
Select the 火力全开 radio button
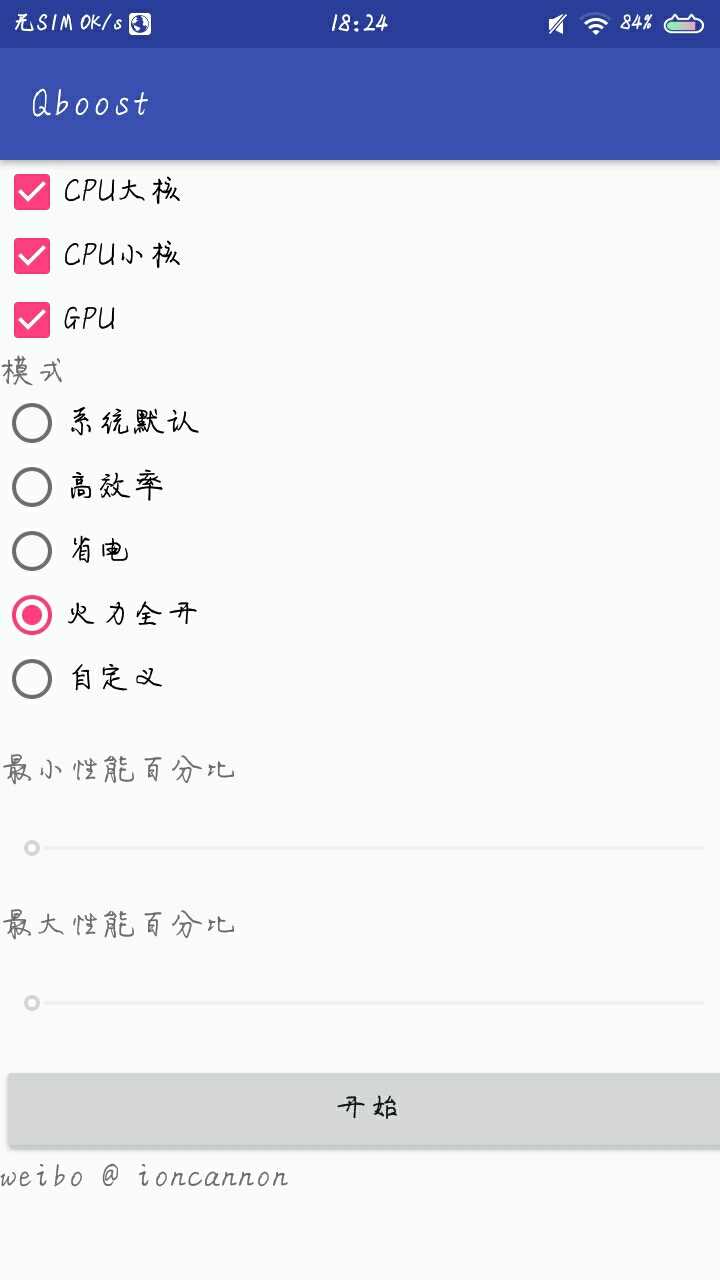(32, 615)
